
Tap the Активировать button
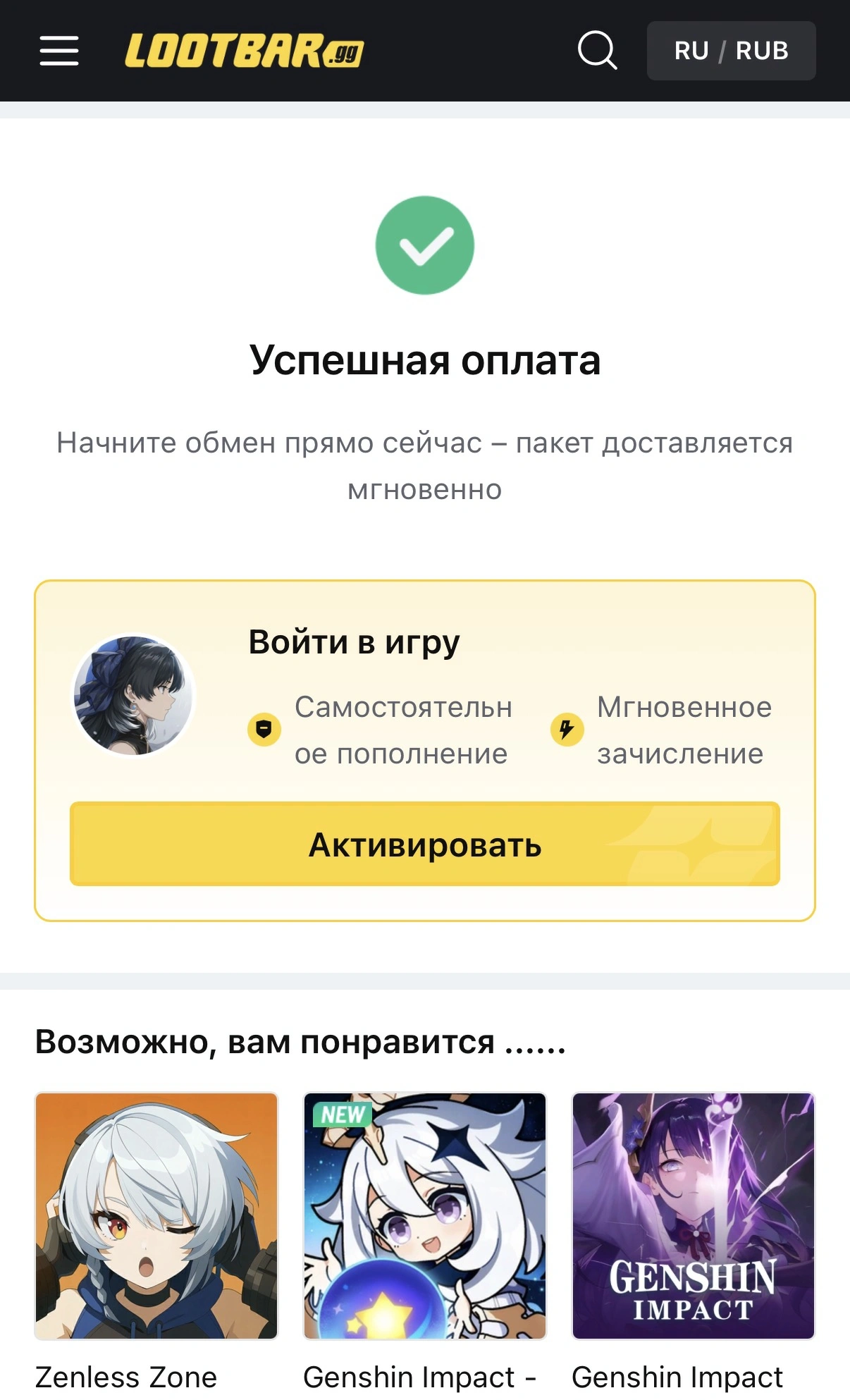(424, 844)
